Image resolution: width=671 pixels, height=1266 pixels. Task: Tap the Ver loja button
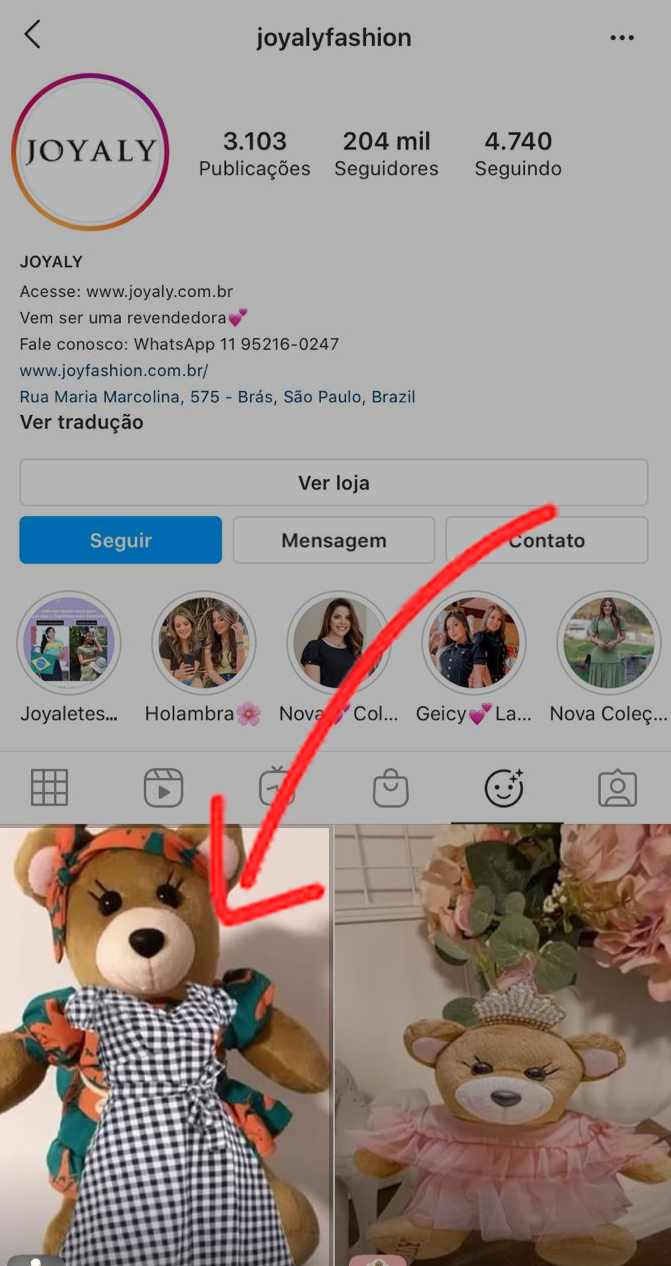tap(334, 483)
